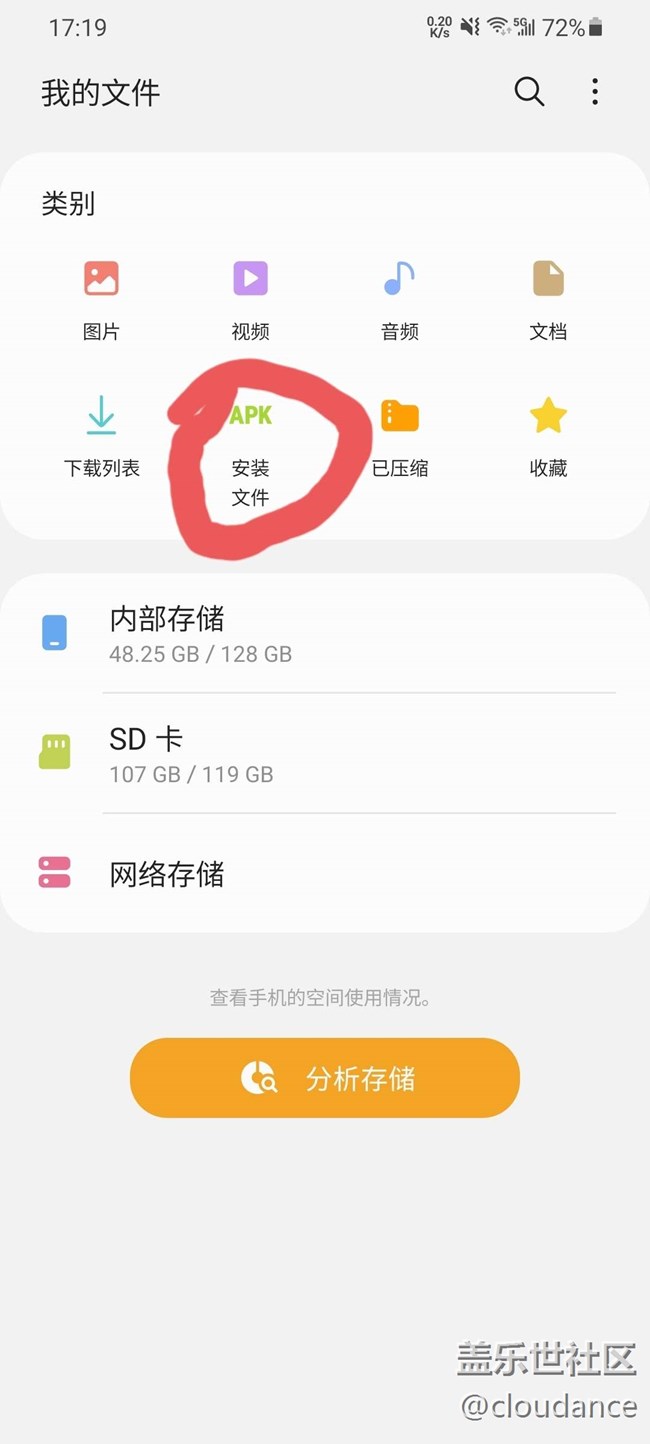This screenshot has width=650, height=1444.
Task: Open 网络存储 network storage
Action: click(x=325, y=873)
